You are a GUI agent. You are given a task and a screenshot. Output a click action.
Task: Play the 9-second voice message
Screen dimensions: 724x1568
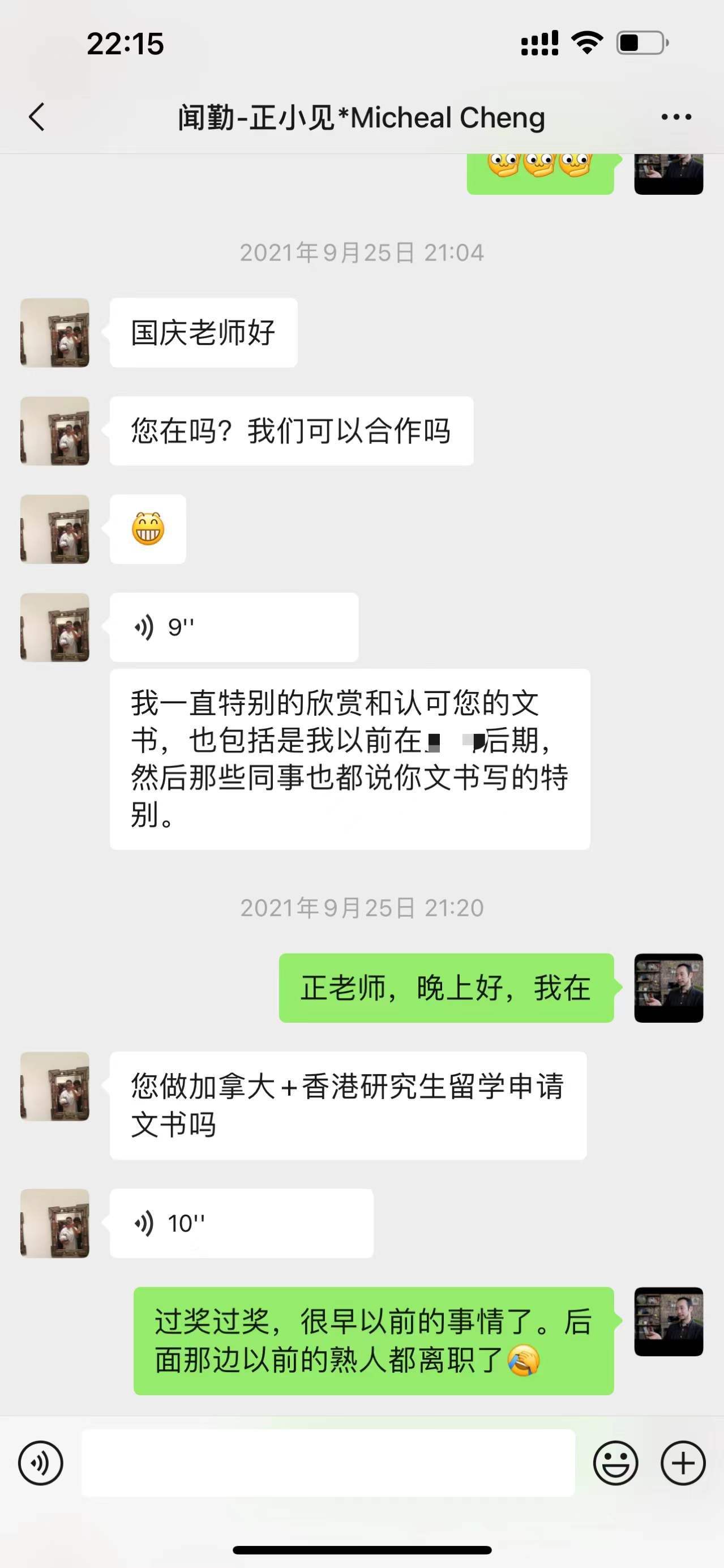[x=234, y=627]
